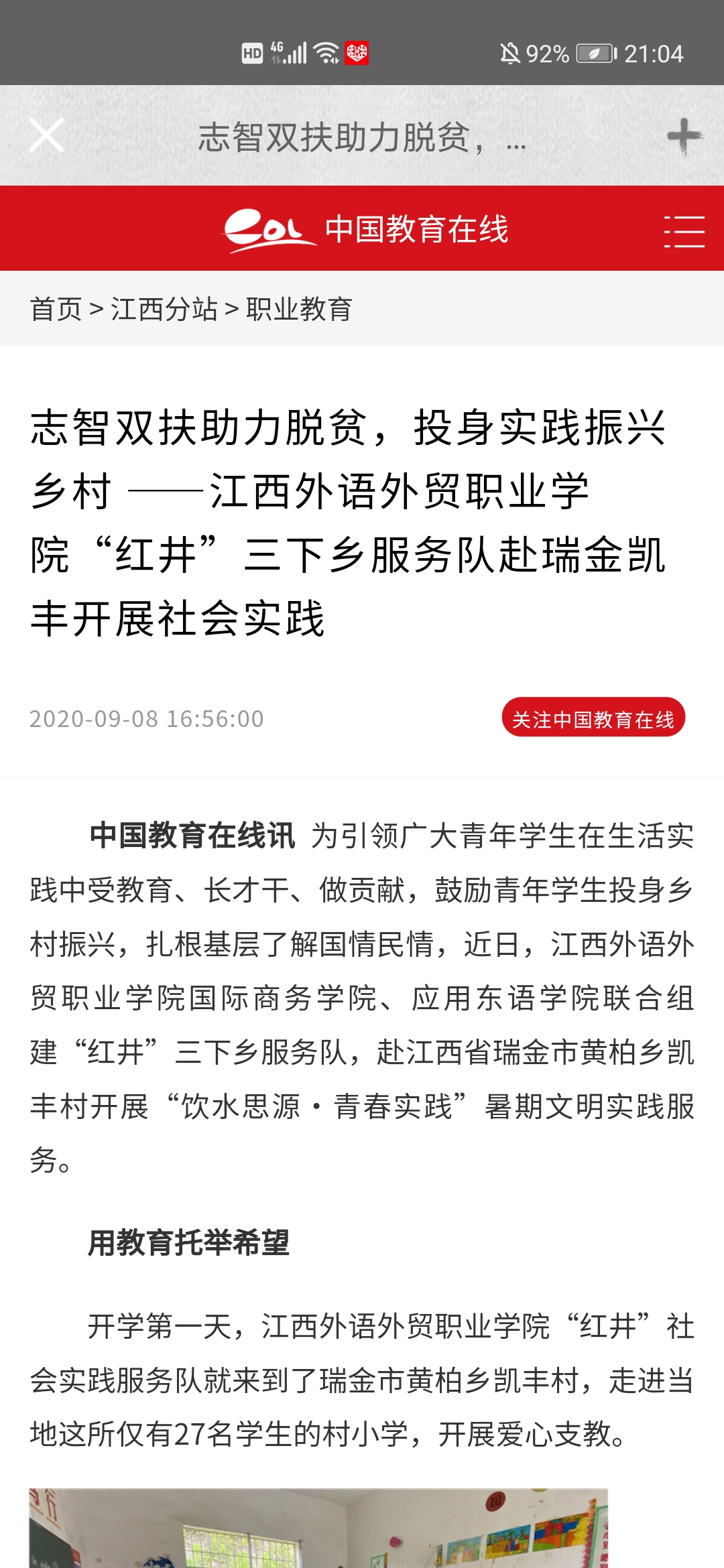
Task: Tap 关注中国教育在线 button
Action: coord(593,718)
